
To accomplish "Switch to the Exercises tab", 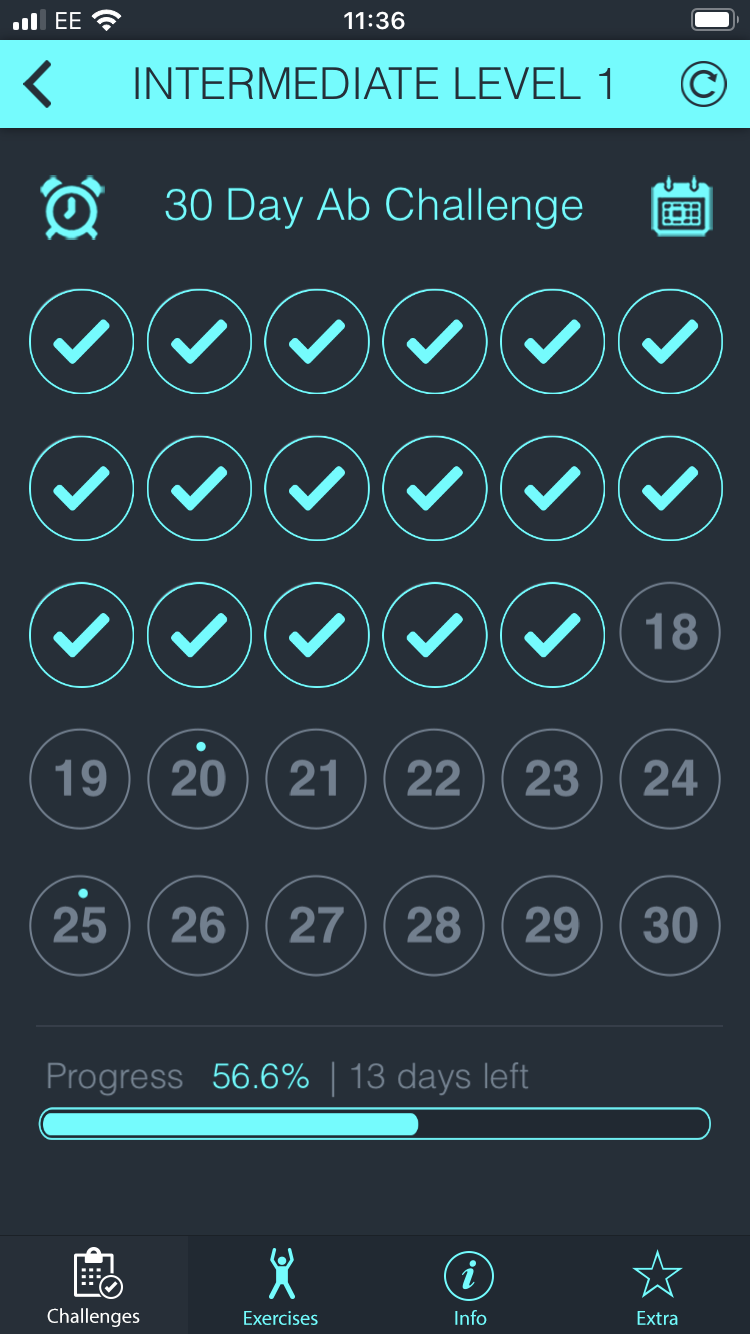I will point(281,1287).
